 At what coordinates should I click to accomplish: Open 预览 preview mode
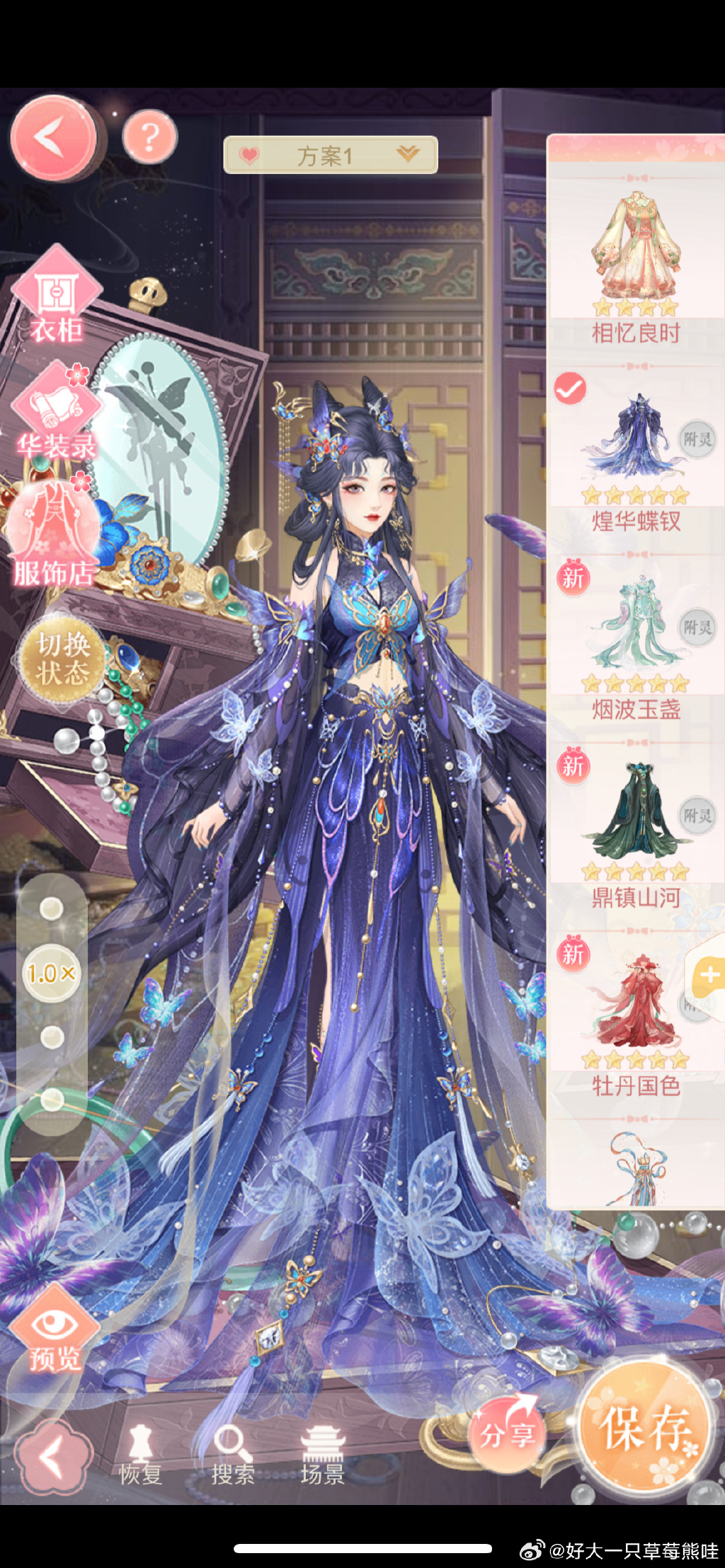coord(55,1330)
